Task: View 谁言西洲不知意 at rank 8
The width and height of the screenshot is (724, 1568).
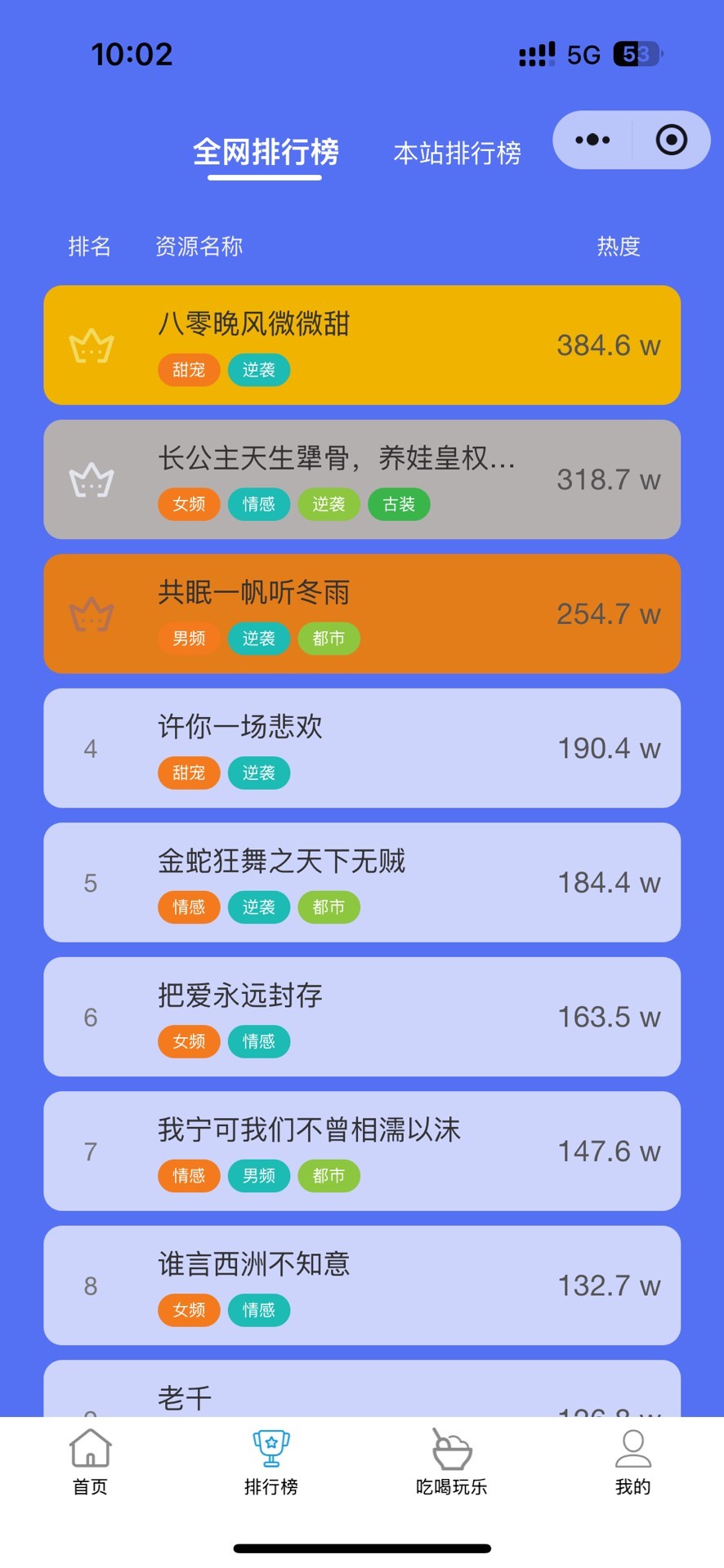Action: 361,1285
